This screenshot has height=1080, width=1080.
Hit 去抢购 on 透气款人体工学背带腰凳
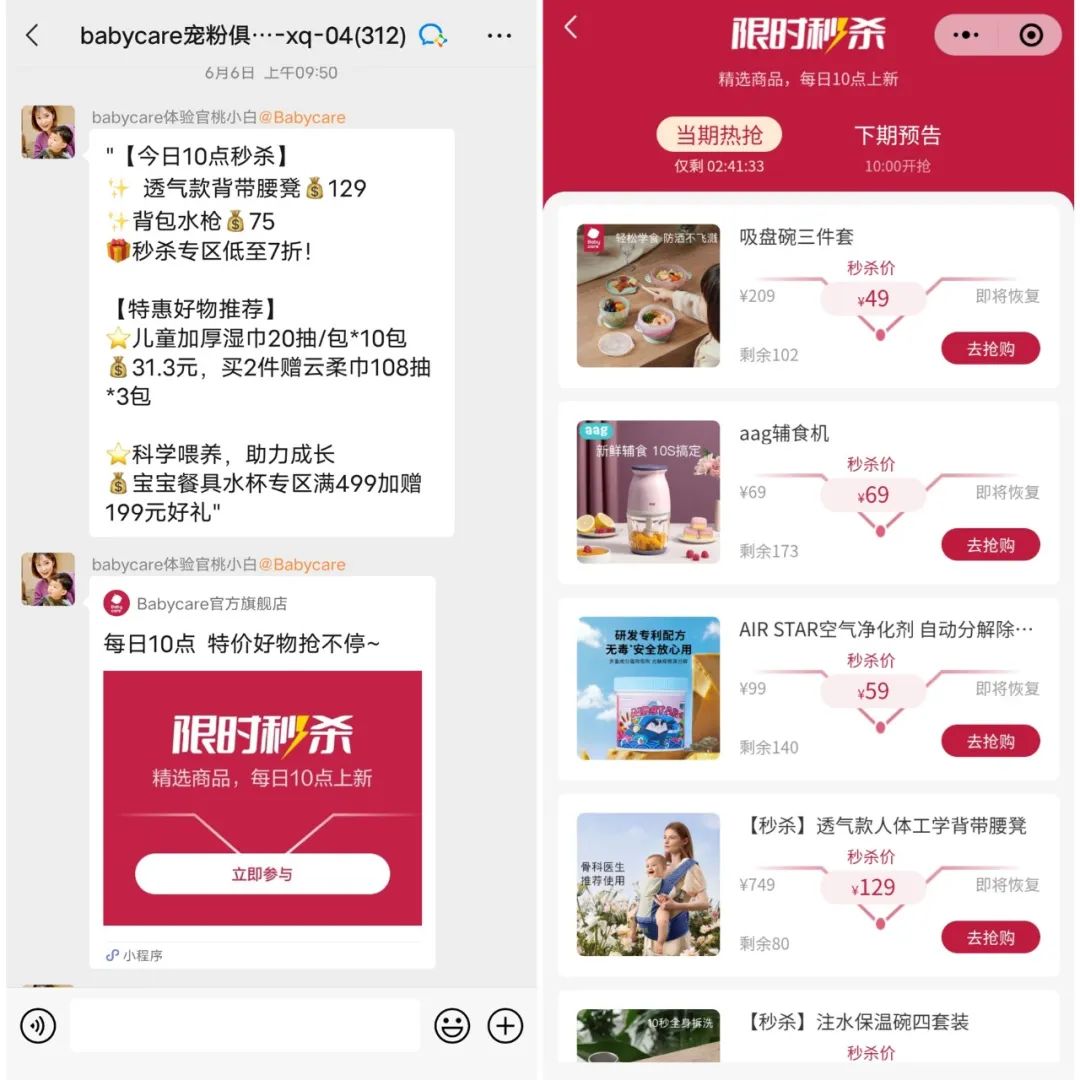[990, 938]
